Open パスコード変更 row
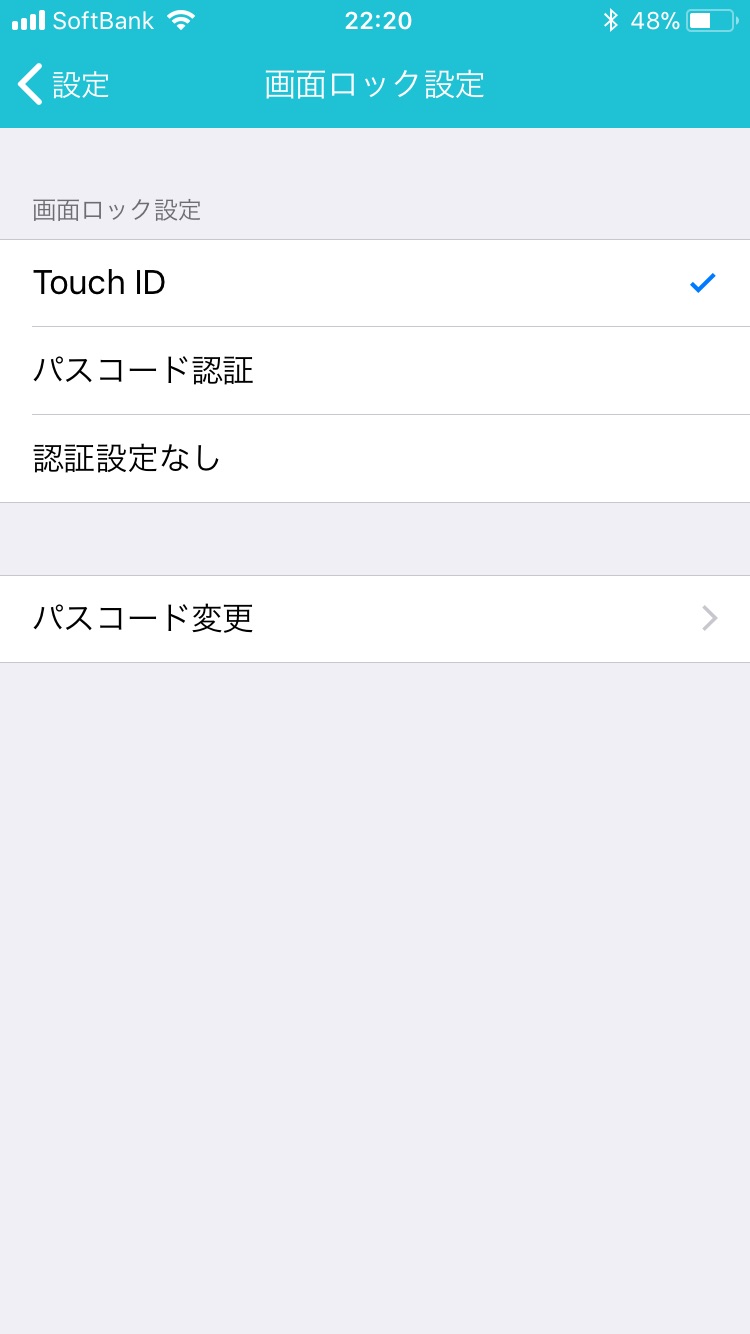Screen dimensions: 750x1334 (x=375, y=619)
